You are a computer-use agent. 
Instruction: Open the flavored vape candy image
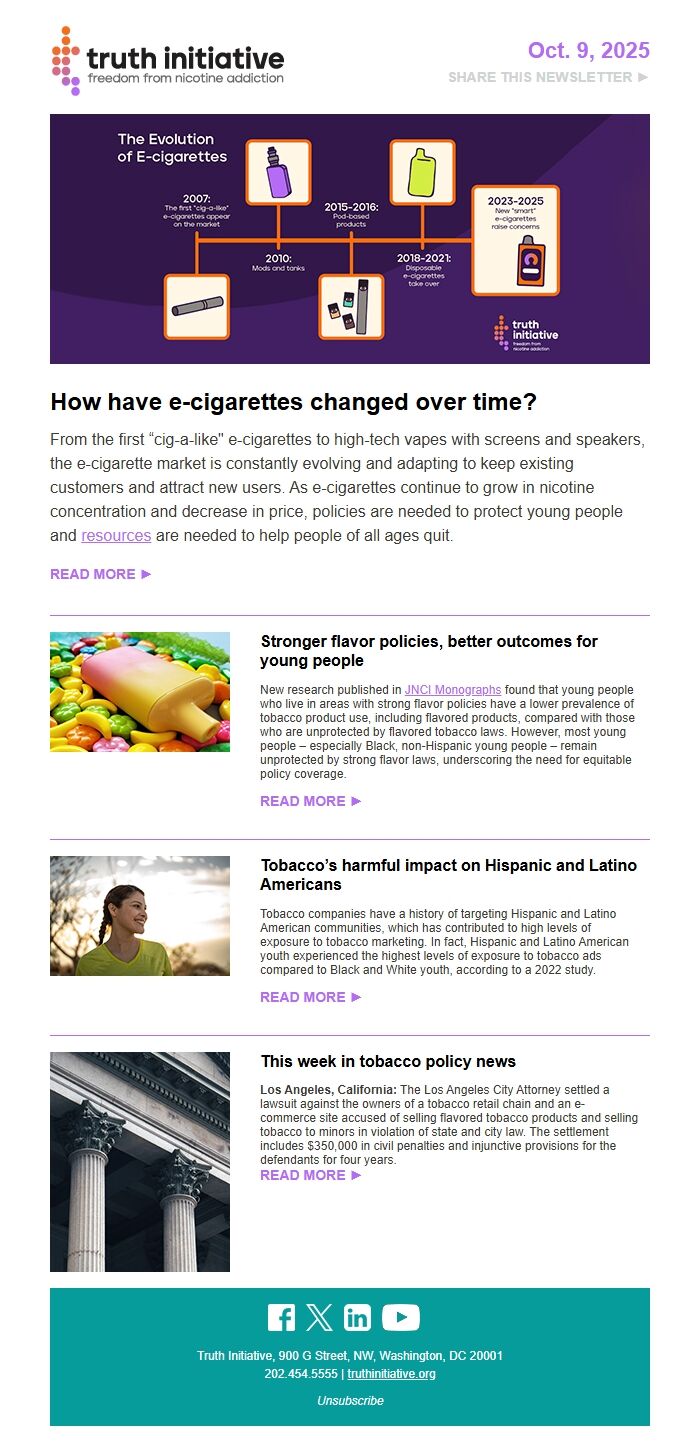140,692
